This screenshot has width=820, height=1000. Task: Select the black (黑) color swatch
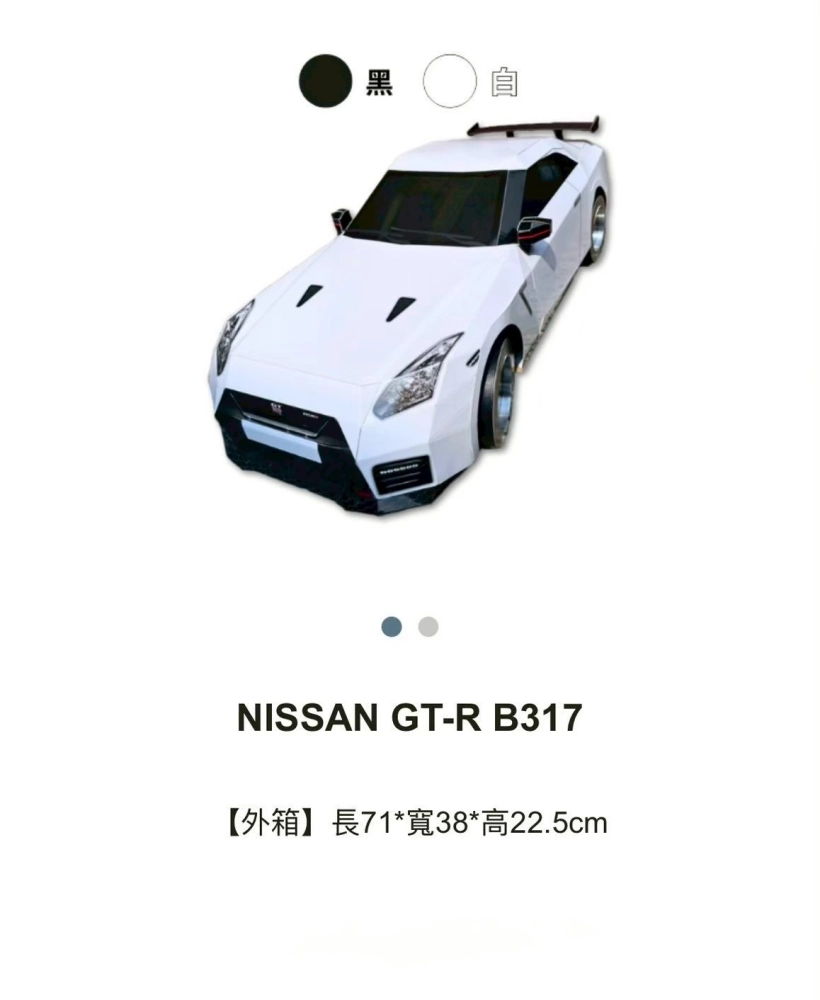click(x=326, y=81)
